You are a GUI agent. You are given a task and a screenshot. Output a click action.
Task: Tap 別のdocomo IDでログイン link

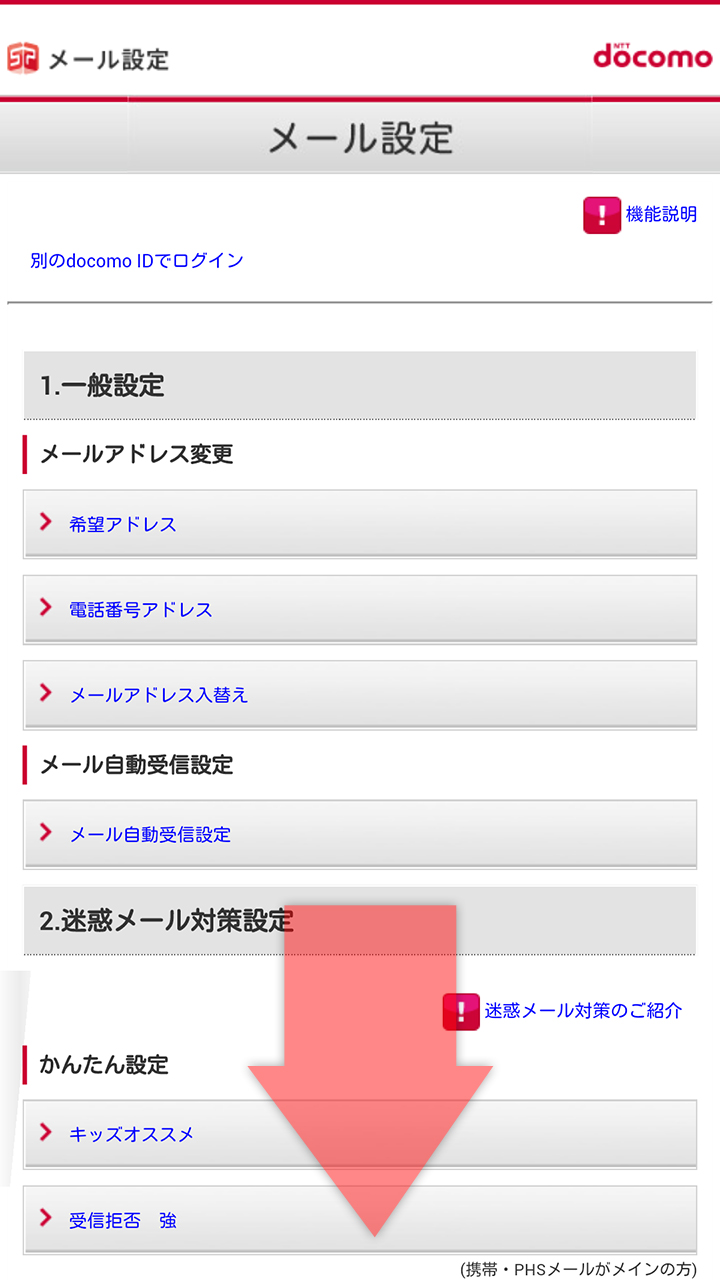[x=137, y=261]
